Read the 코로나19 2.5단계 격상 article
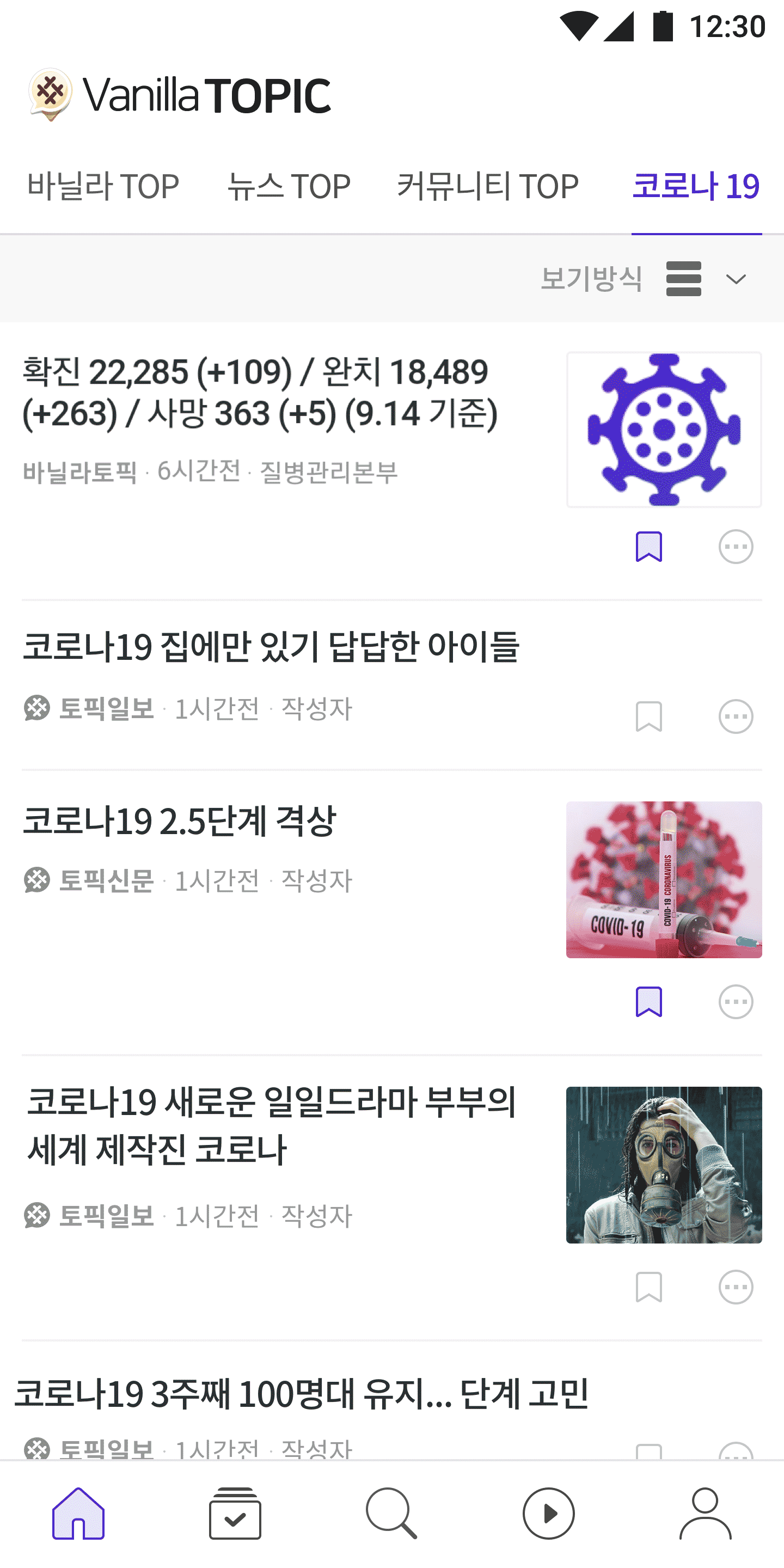784x1568 pixels. (180, 821)
